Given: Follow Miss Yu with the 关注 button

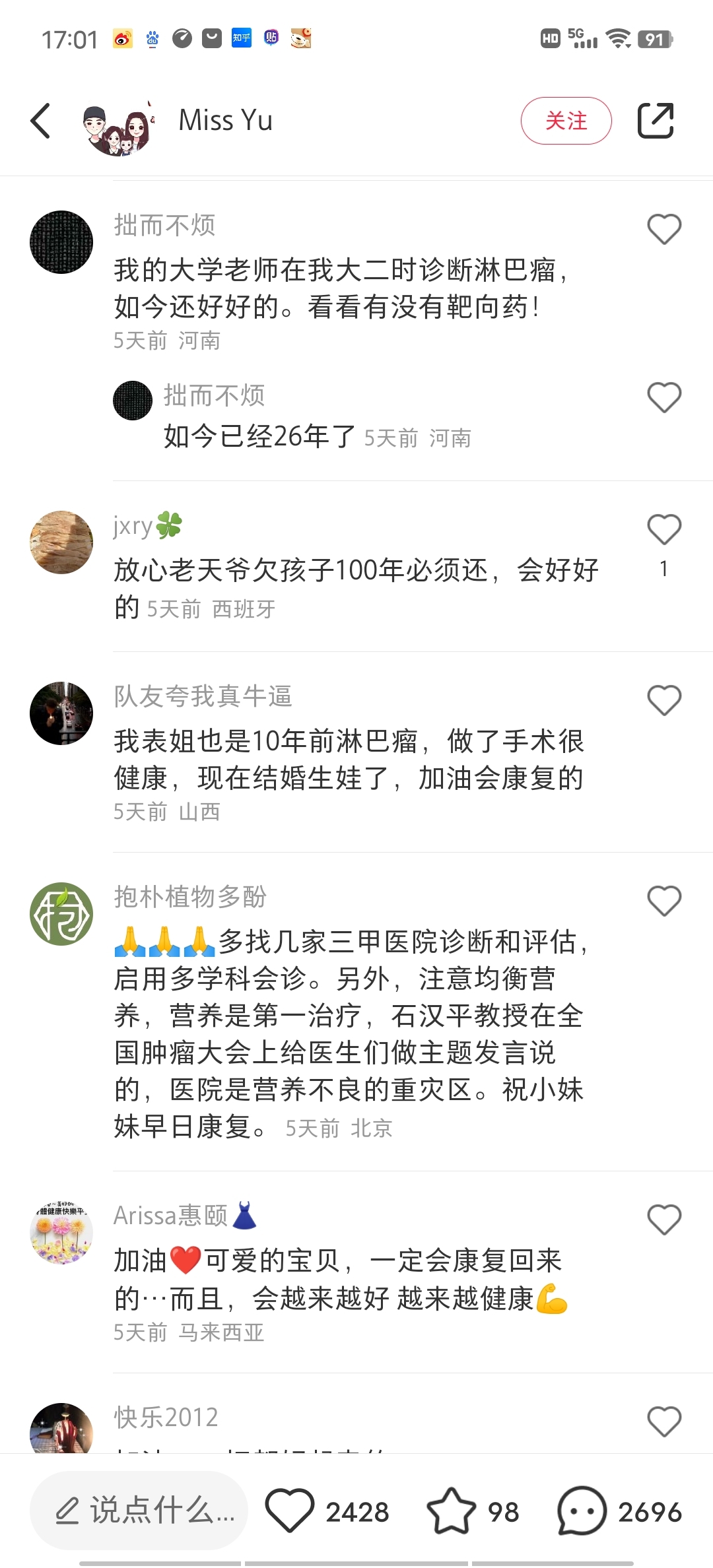Looking at the screenshot, I should tap(566, 121).
